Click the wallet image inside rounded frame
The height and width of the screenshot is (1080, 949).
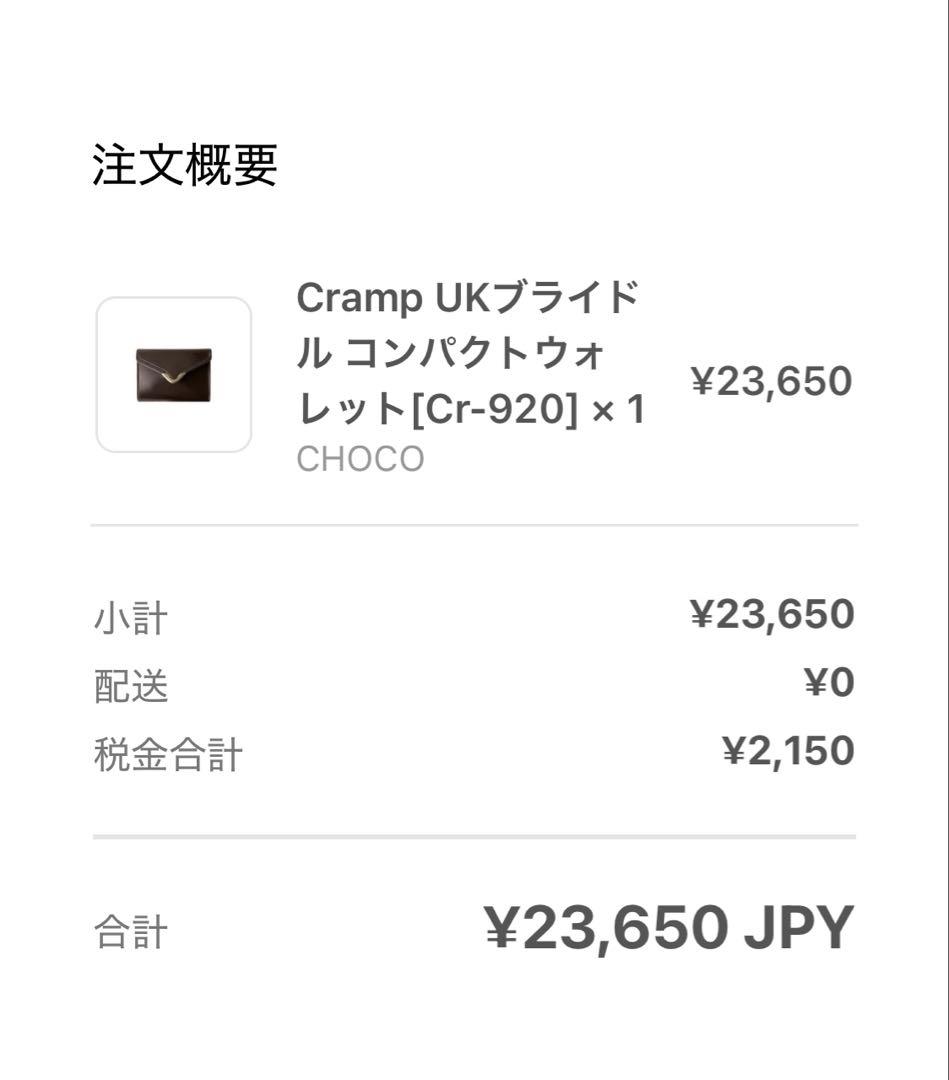click(x=173, y=372)
